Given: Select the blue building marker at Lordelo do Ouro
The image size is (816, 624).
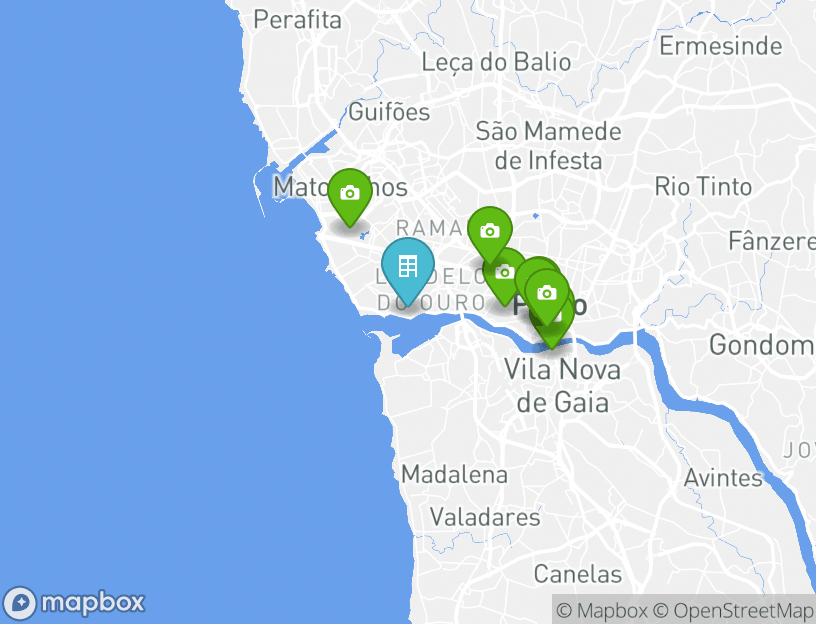Looking at the screenshot, I should (407, 266).
